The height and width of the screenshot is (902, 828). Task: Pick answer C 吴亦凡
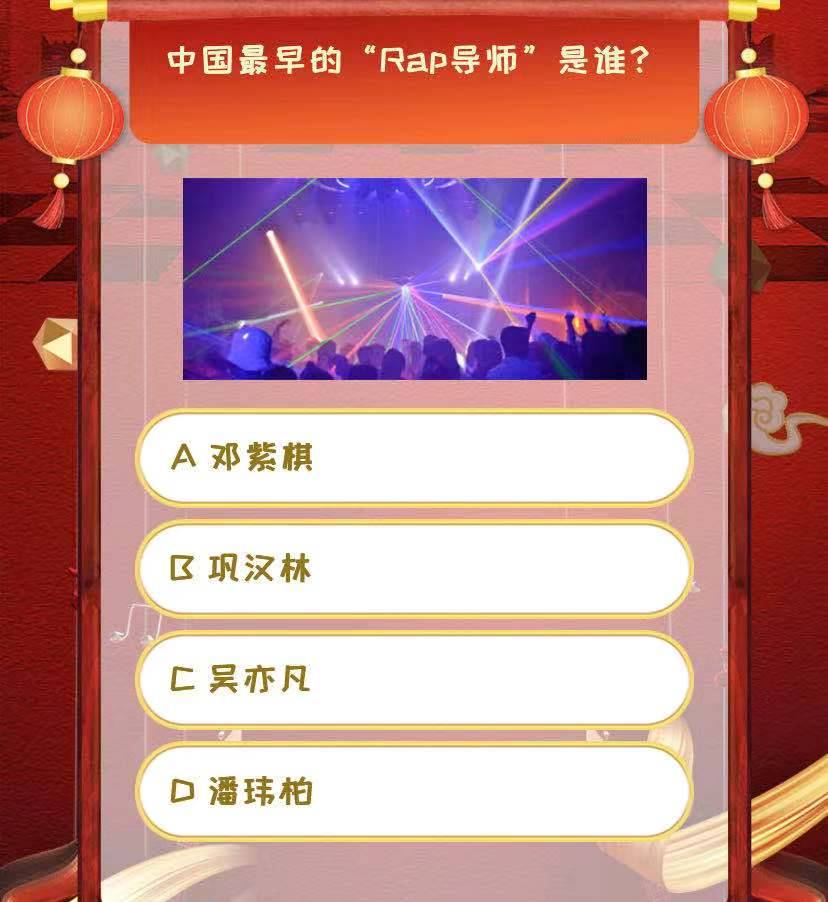[x=413, y=680]
